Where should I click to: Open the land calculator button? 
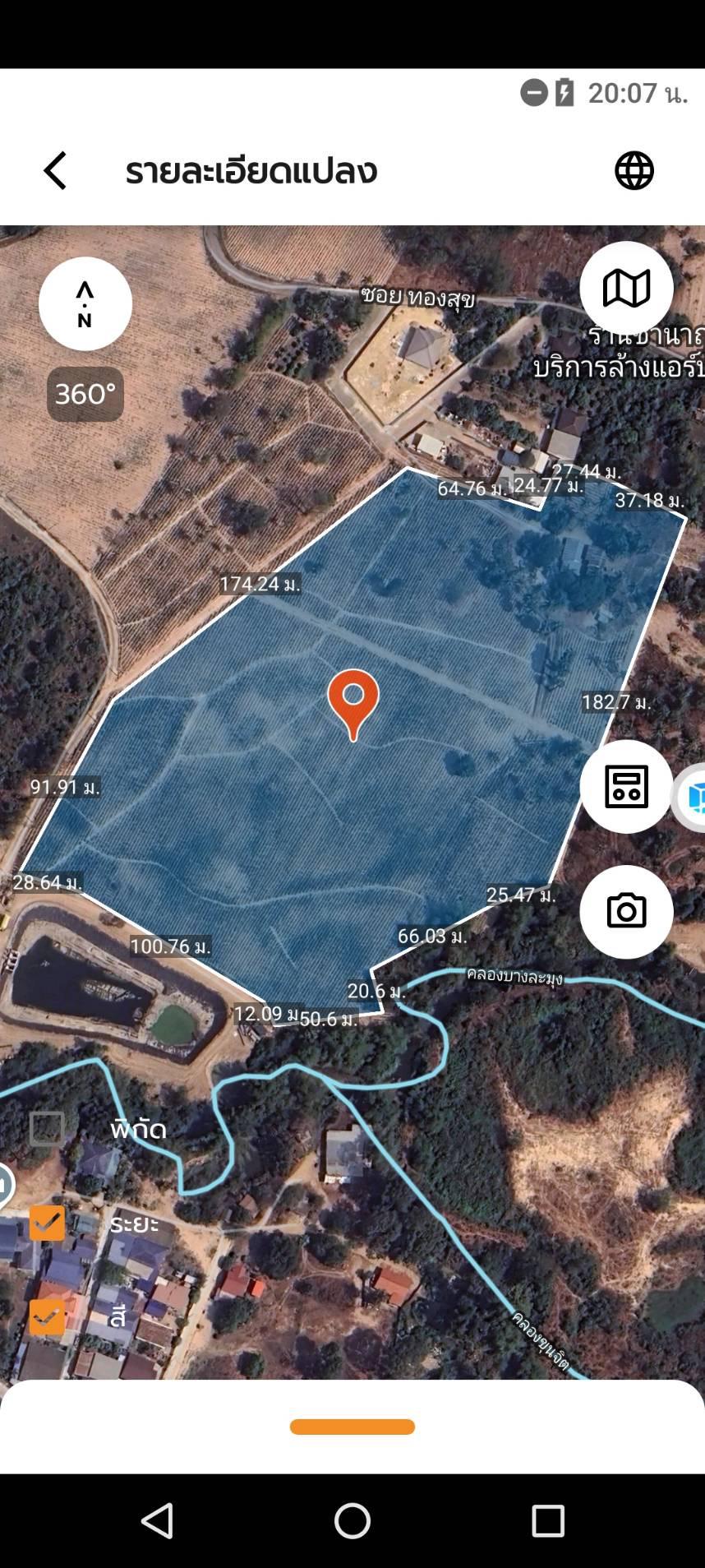[x=626, y=787]
